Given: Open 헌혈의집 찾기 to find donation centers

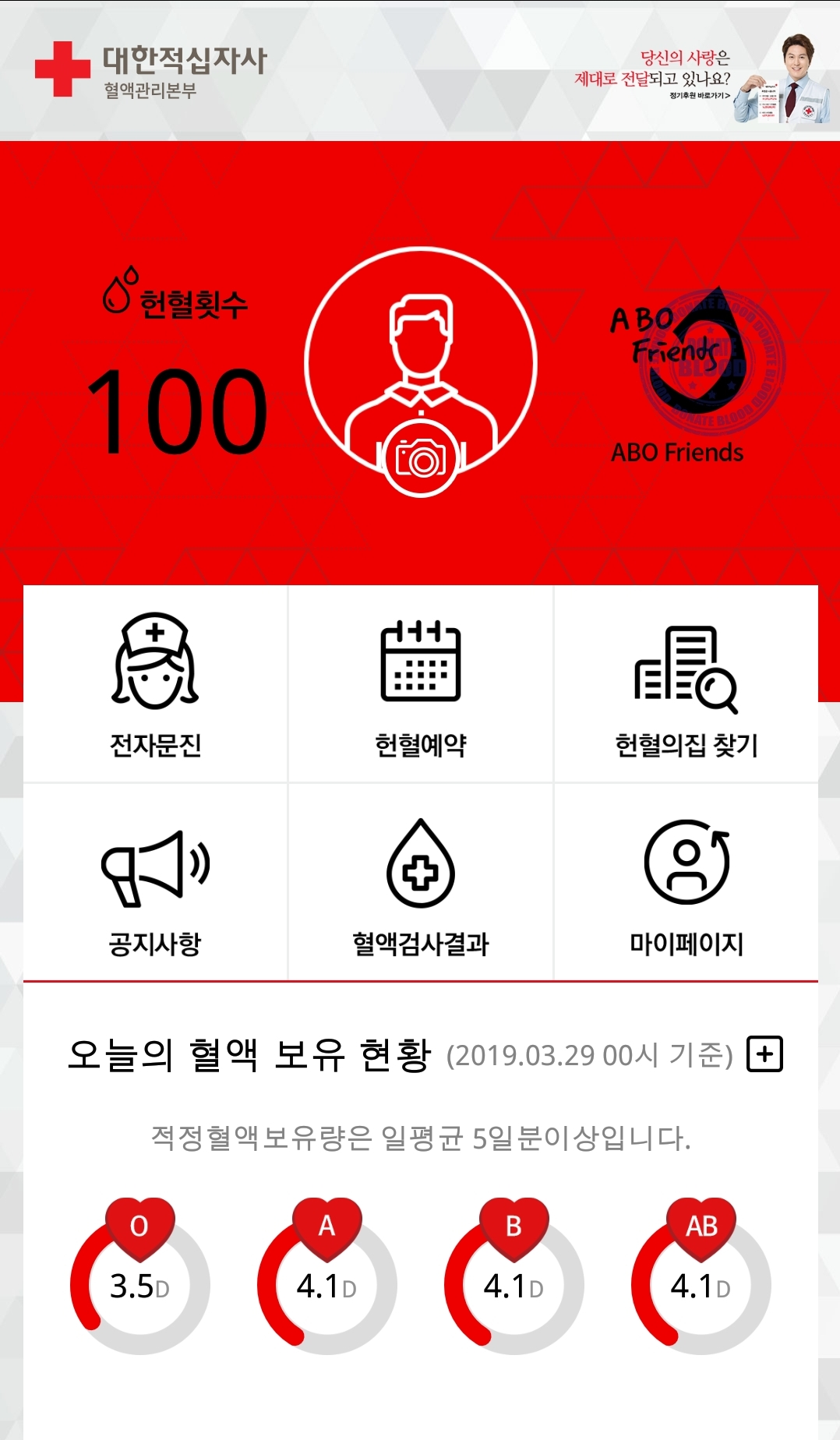Looking at the screenshot, I should coord(686,684).
